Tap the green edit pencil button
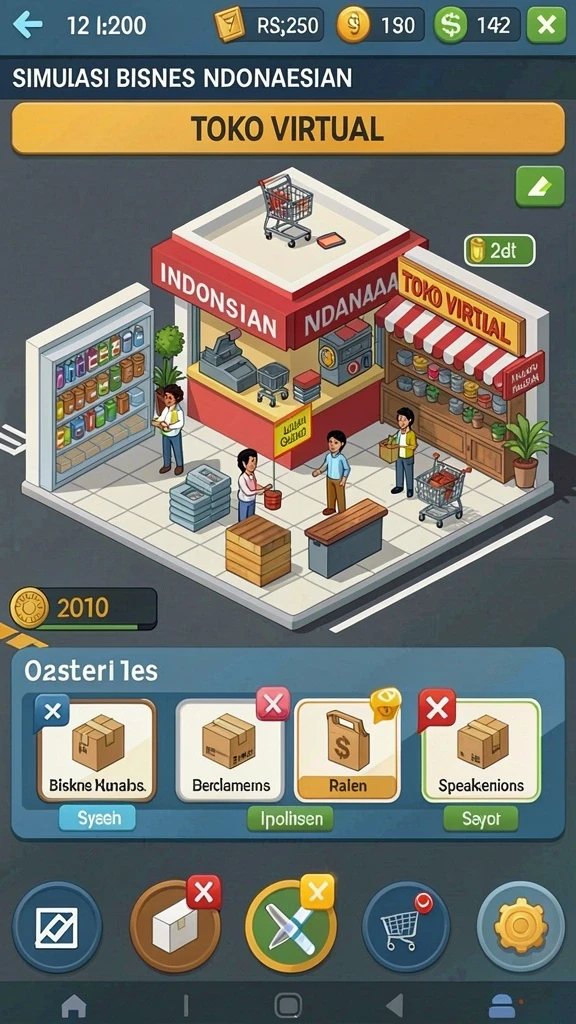The height and width of the screenshot is (1024, 576). tap(539, 186)
